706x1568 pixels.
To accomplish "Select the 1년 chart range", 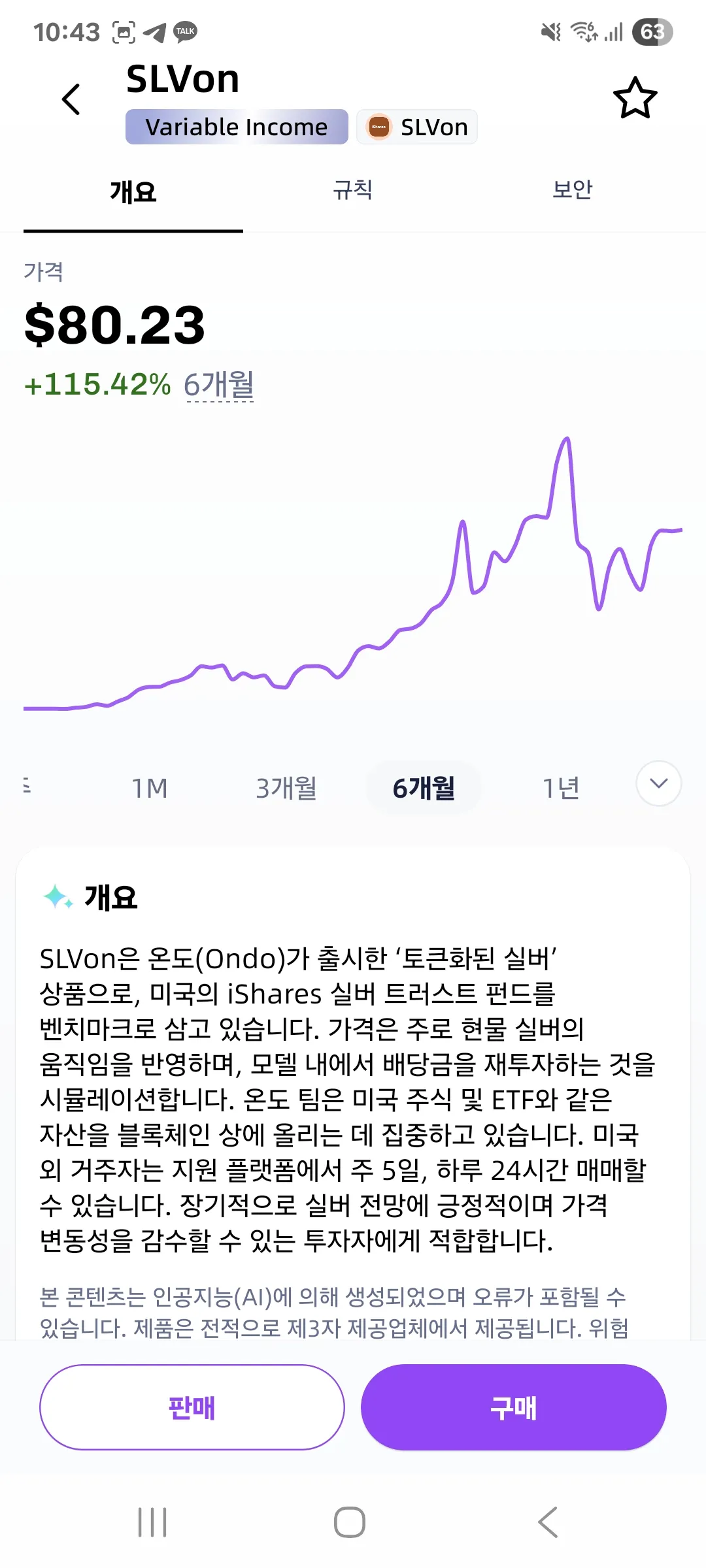I will pyautogui.click(x=561, y=788).
